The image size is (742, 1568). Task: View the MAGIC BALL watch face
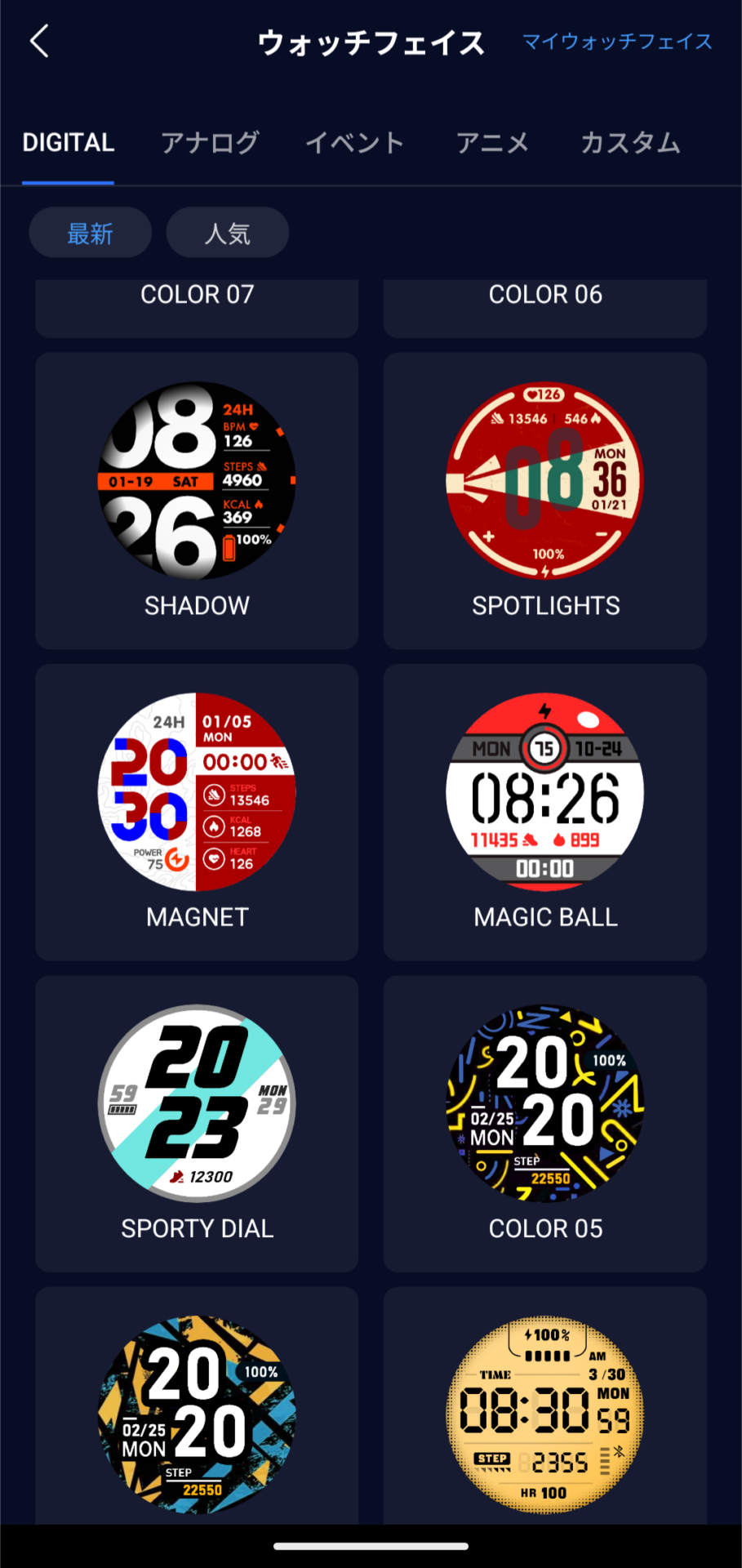coord(545,811)
